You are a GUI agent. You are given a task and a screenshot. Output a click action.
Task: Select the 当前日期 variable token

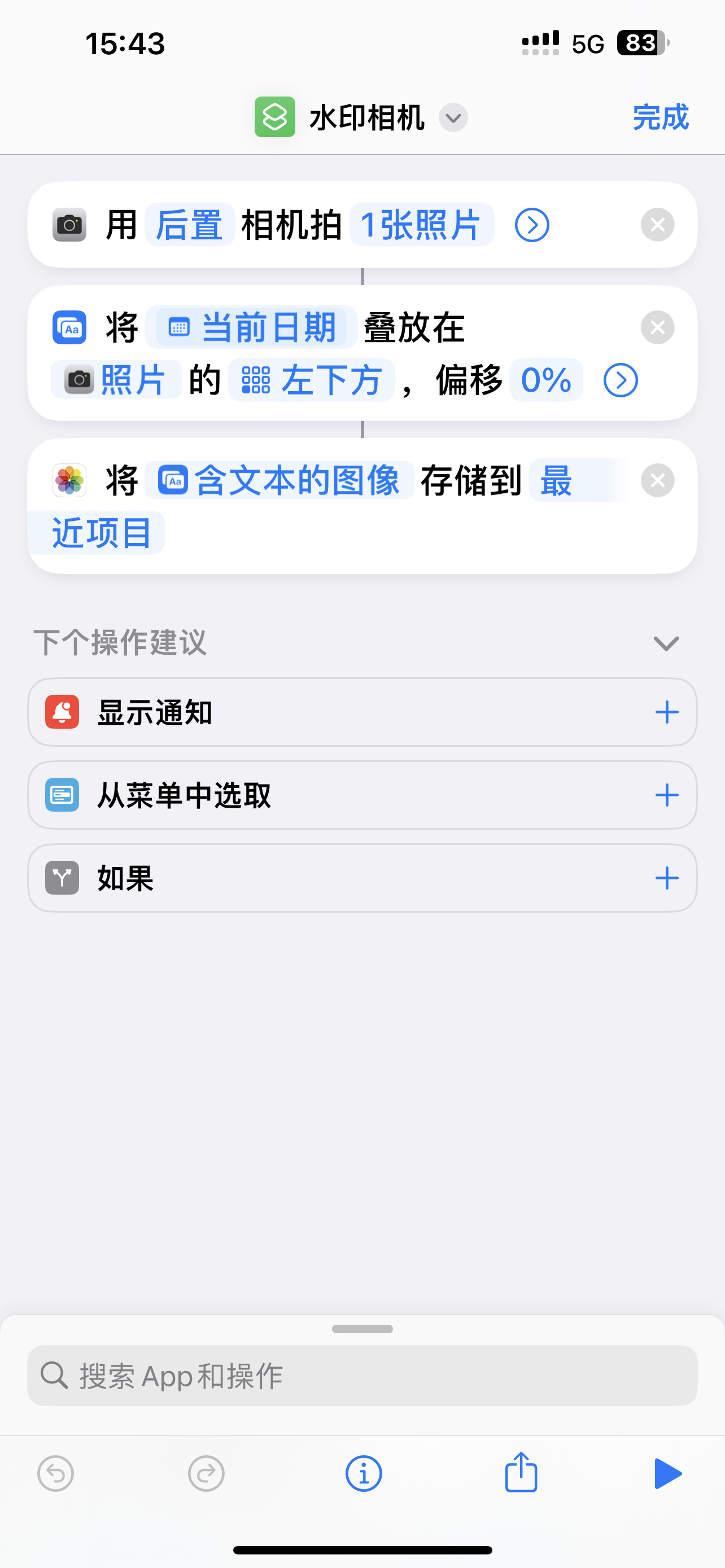point(256,327)
